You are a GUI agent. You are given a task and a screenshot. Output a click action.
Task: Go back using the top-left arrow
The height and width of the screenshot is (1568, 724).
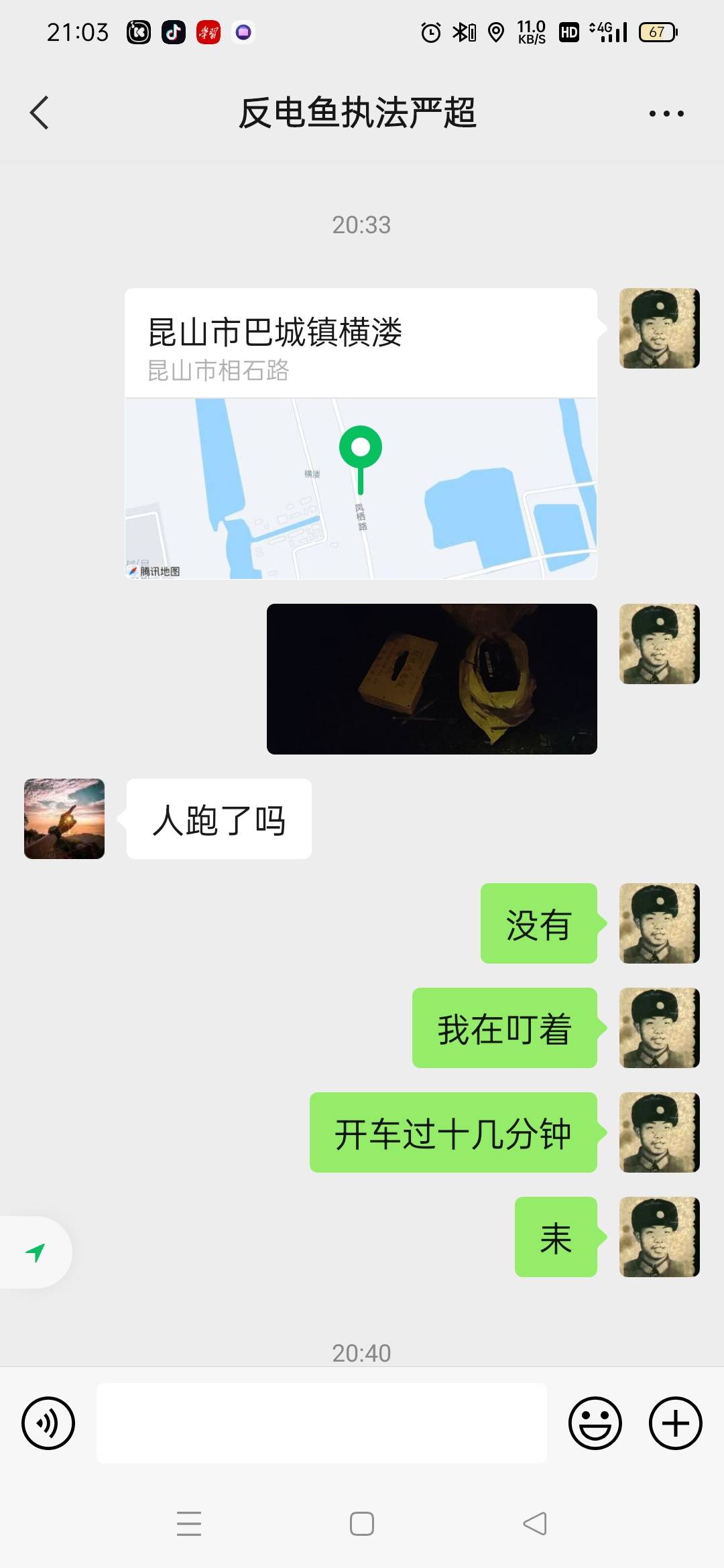[x=40, y=113]
